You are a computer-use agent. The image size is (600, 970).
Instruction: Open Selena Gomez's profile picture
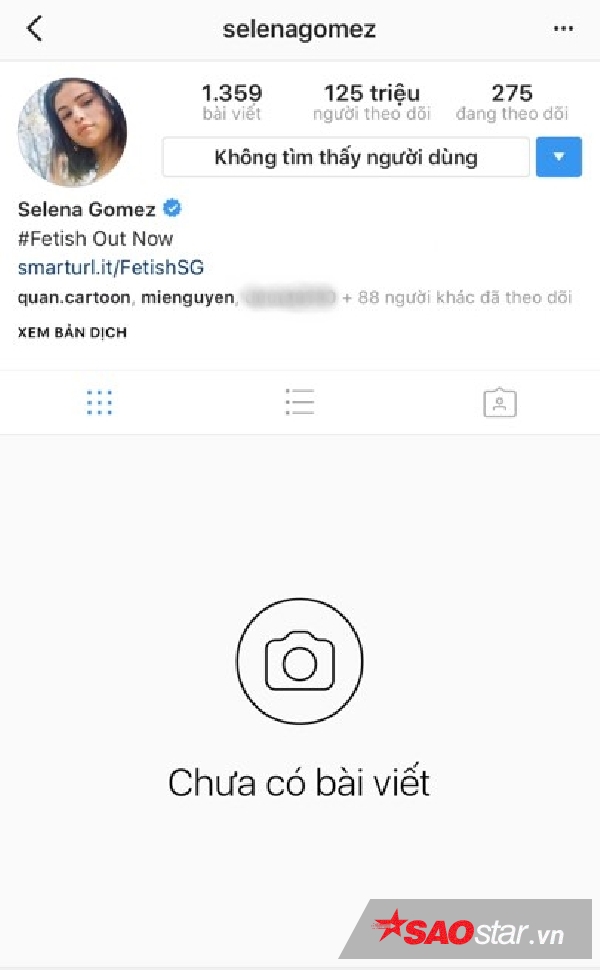tap(72, 132)
